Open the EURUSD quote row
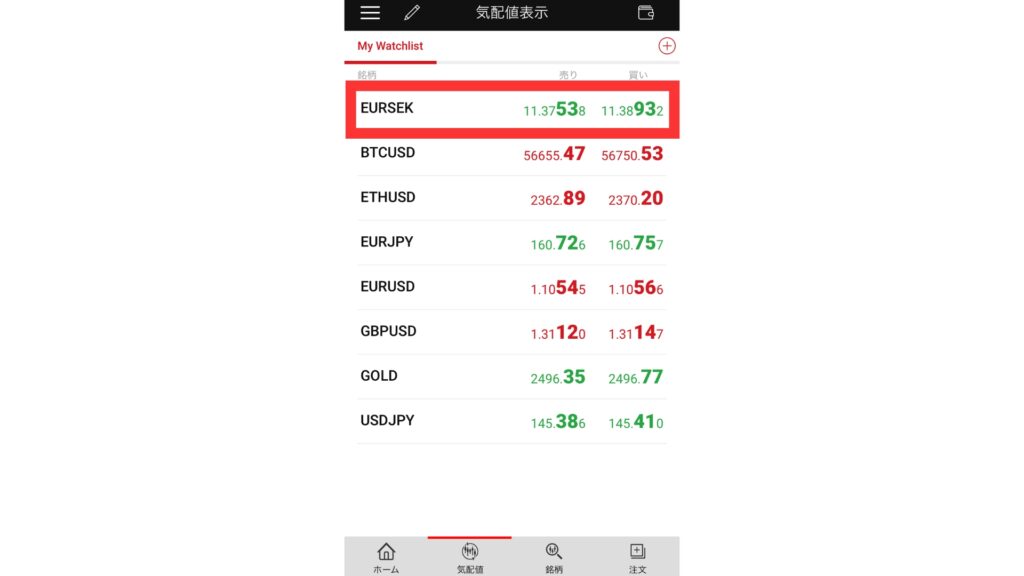1024x576 pixels. click(512, 287)
